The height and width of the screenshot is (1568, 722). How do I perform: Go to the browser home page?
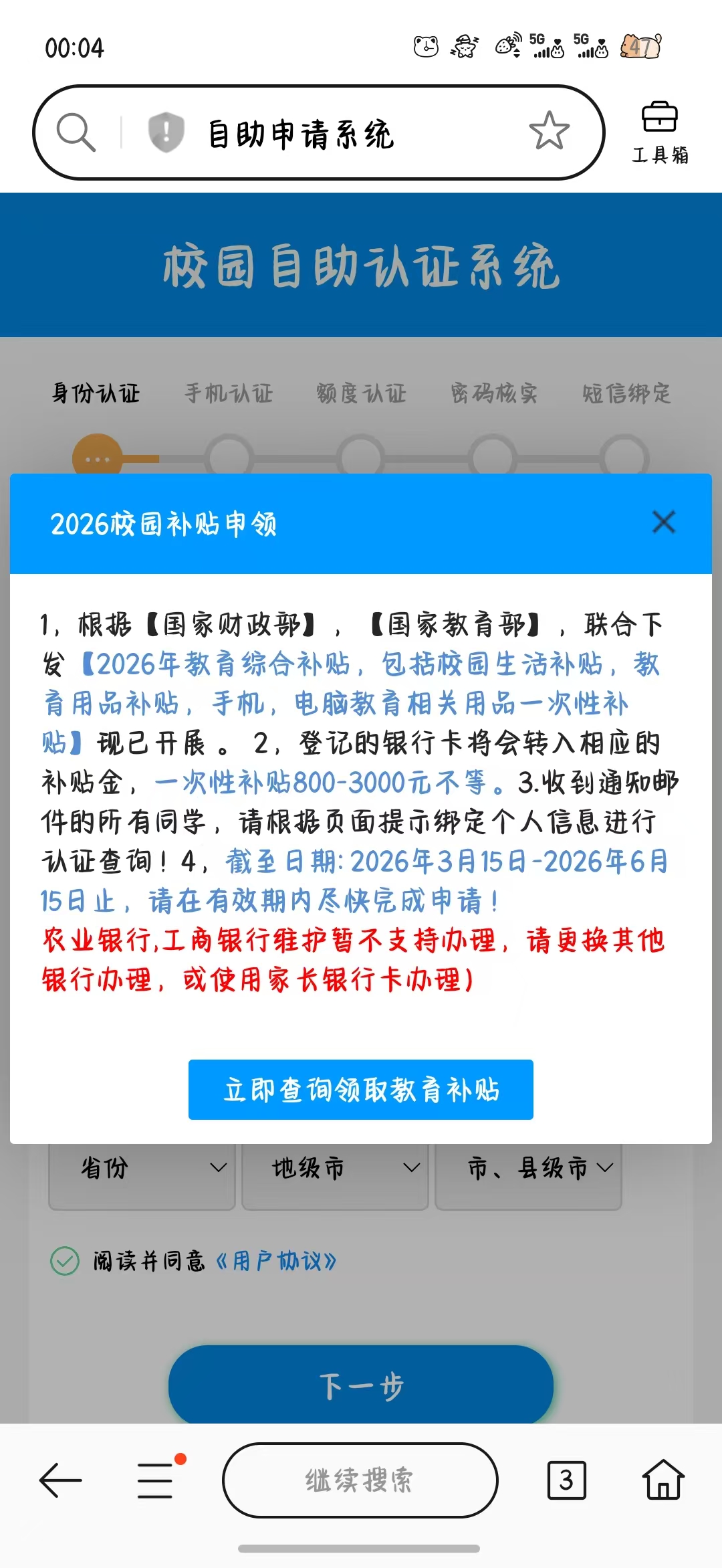(663, 1480)
